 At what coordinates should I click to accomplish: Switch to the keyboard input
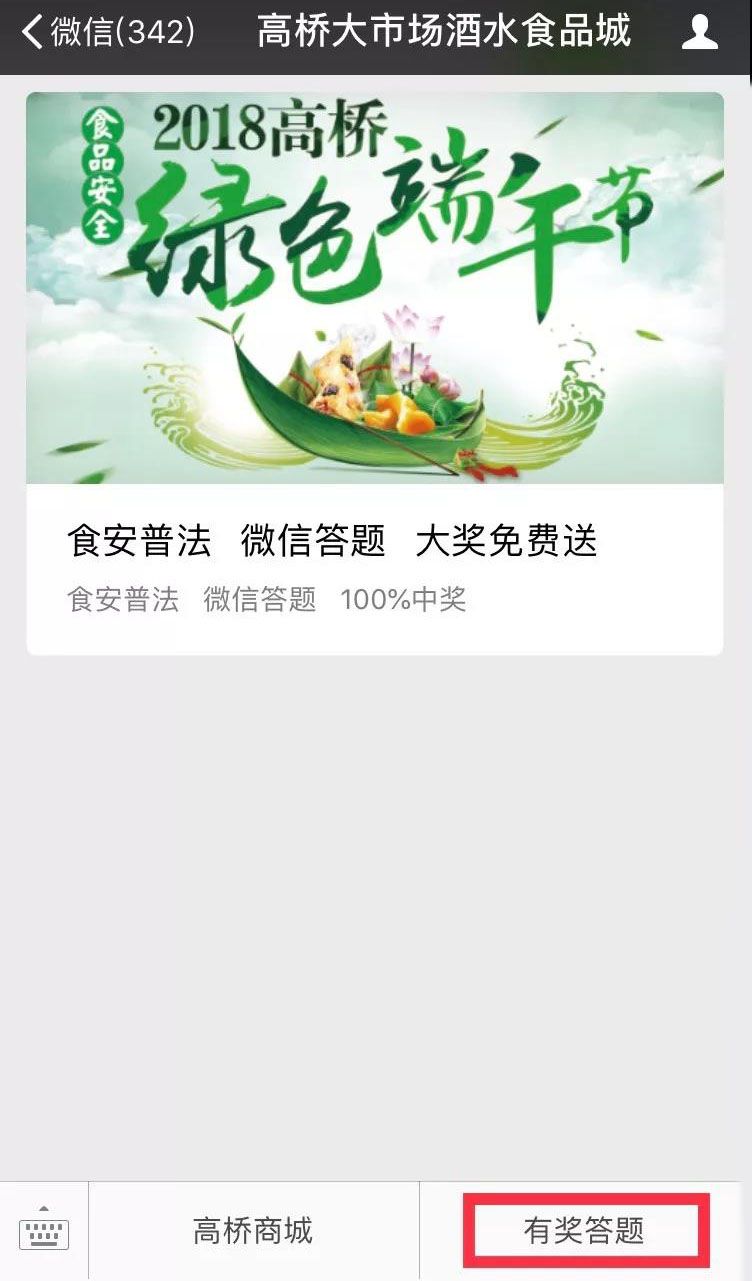pos(43,1230)
